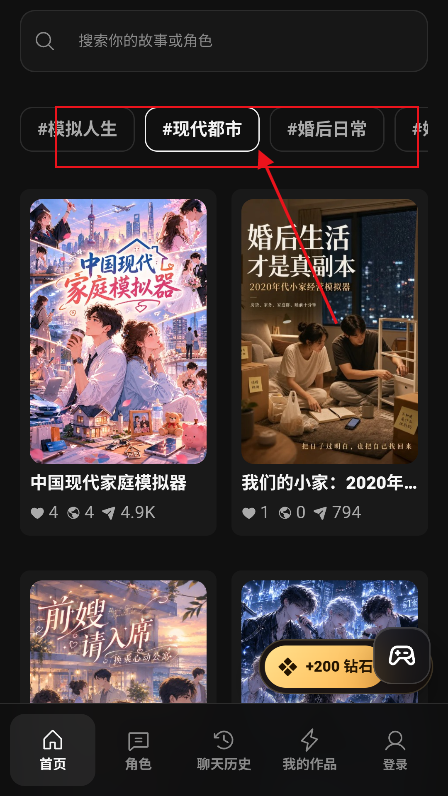Image resolution: width=448 pixels, height=796 pixels.
Task: Switch to the 我的作品 tab
Action: 309,750
